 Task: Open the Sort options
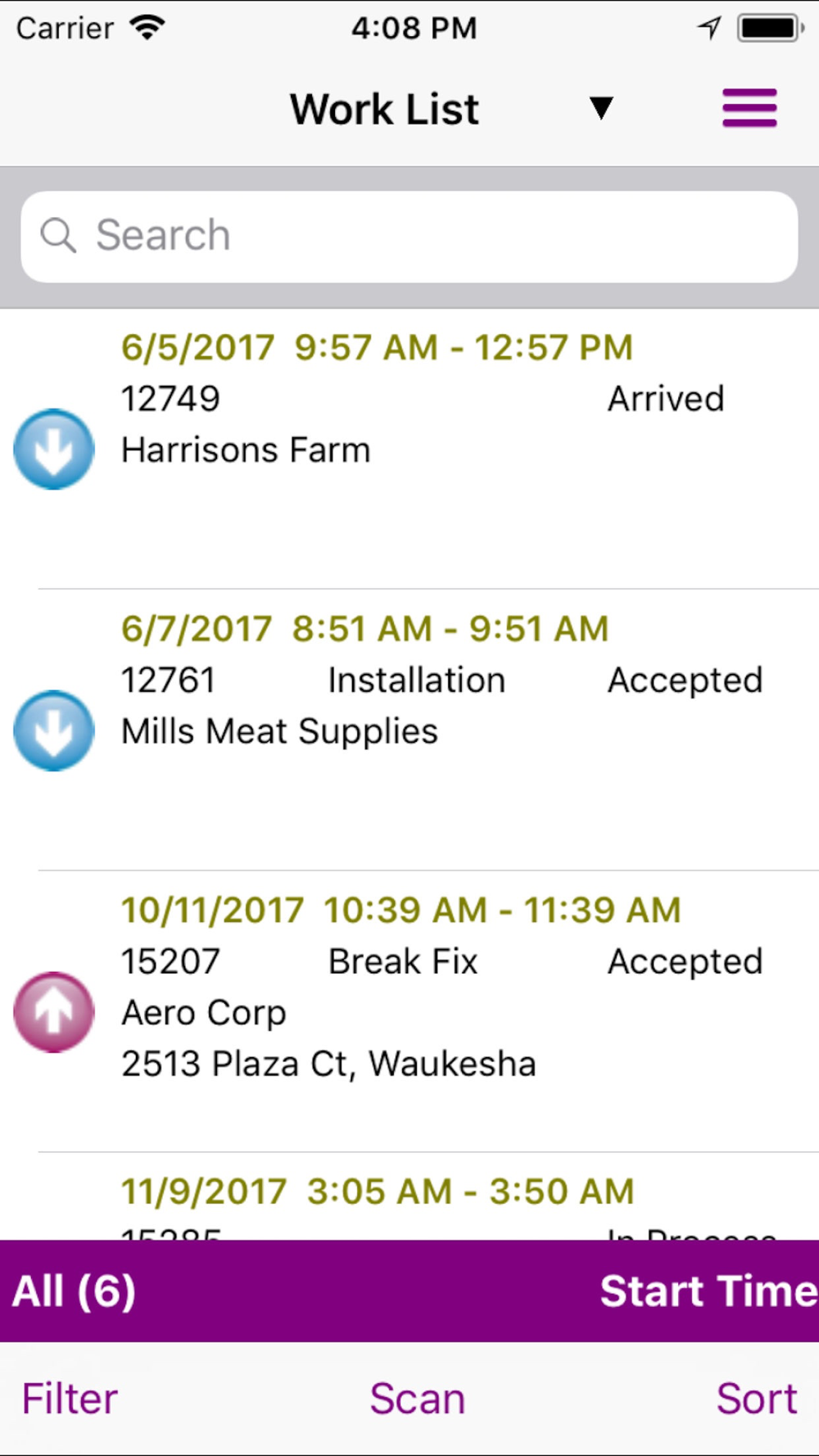[x=757, y=1399]
